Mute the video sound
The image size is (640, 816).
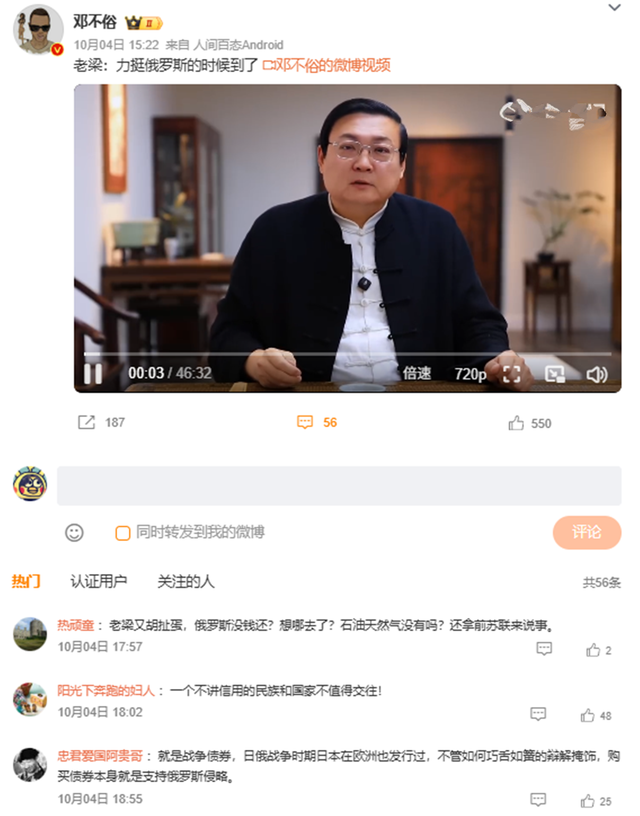pyautogui.click(x=597, y=373)
